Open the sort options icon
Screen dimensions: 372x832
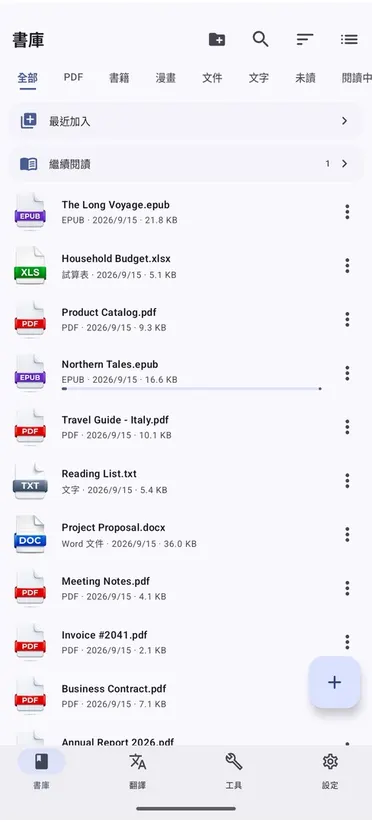(305, 39)
